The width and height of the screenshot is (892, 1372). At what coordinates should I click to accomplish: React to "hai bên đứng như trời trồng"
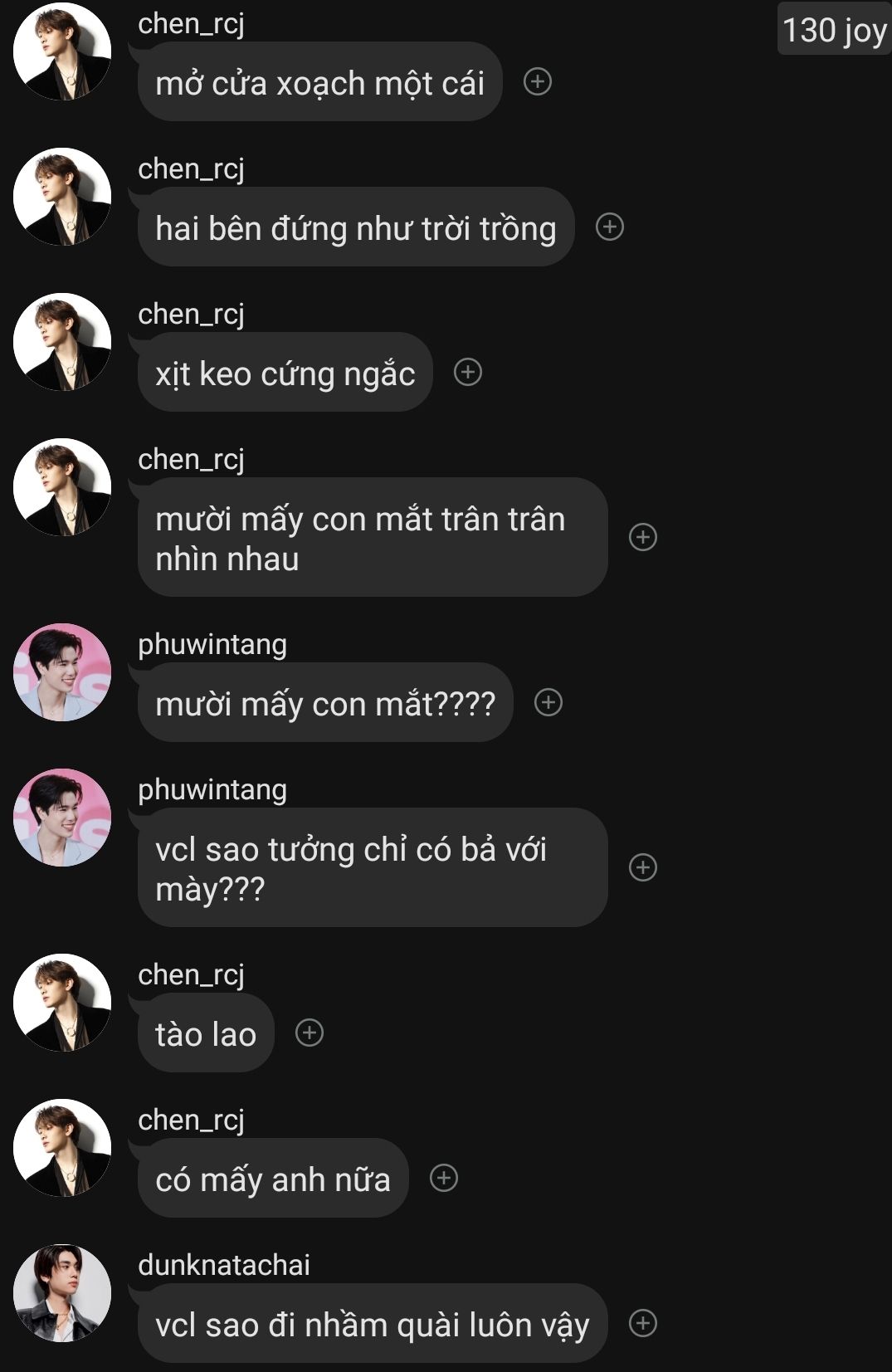click(x=610, y=227)
